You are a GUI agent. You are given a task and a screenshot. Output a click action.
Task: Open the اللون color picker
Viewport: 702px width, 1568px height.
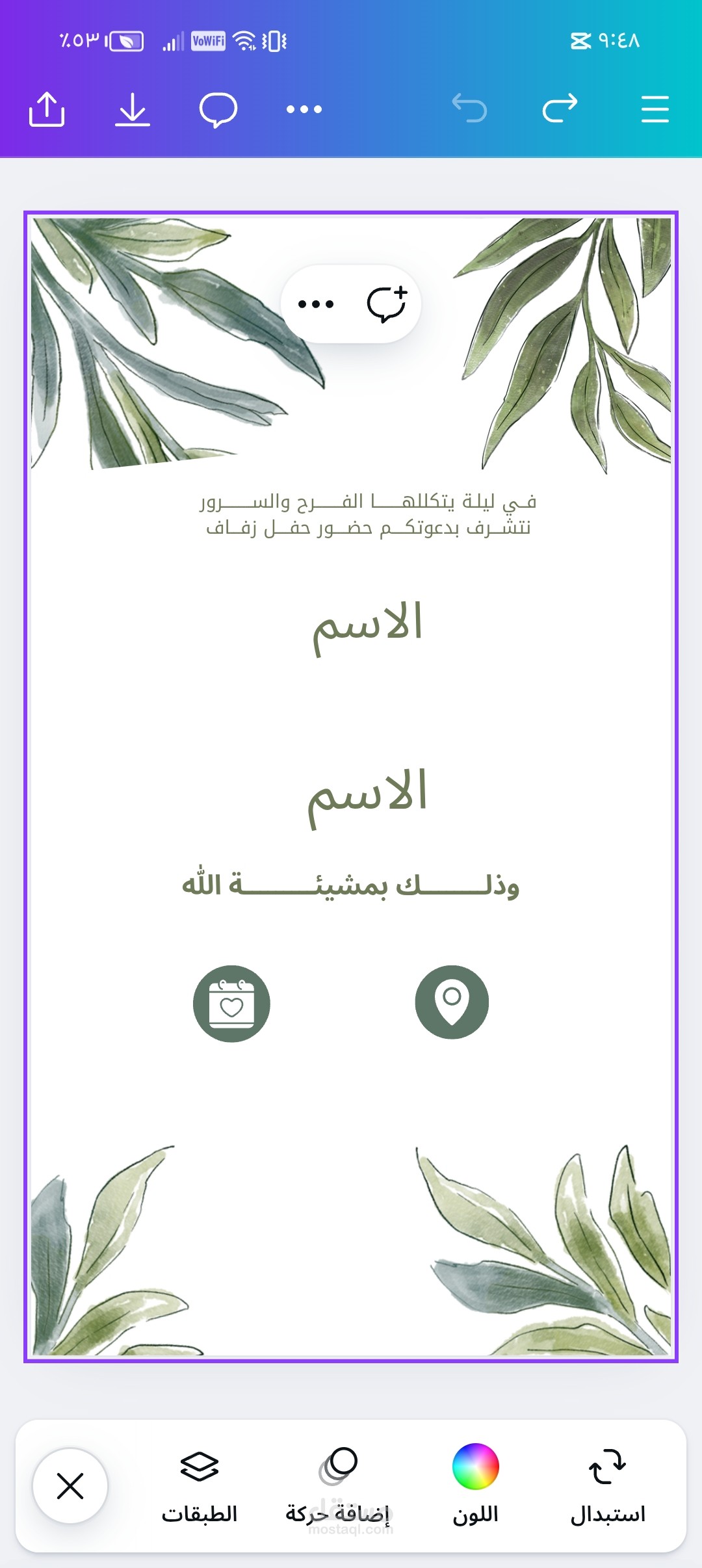pos(475,1486)
